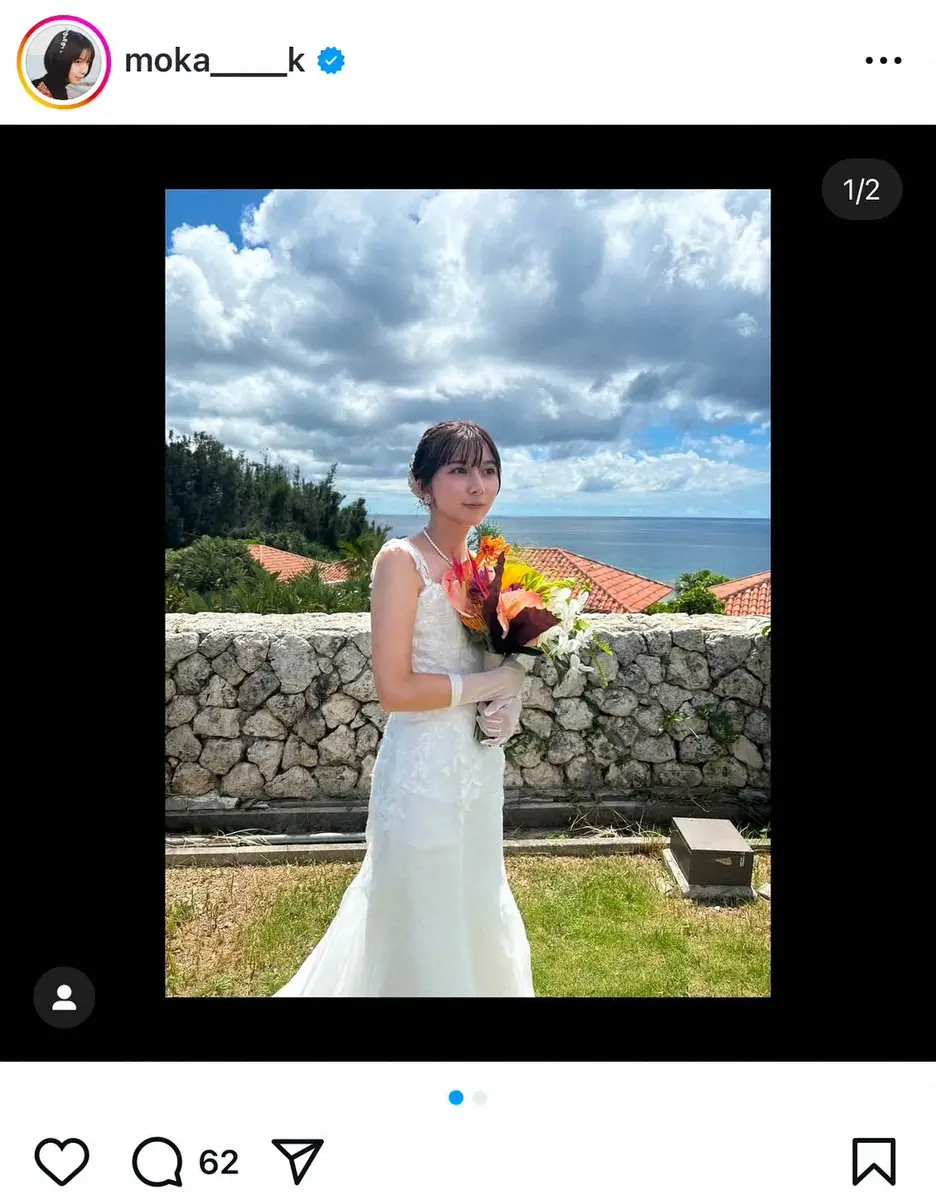The width and height of the screenshot is (936, 1200).
Task: Open the wedding dress photo
Action: (467, 592)
